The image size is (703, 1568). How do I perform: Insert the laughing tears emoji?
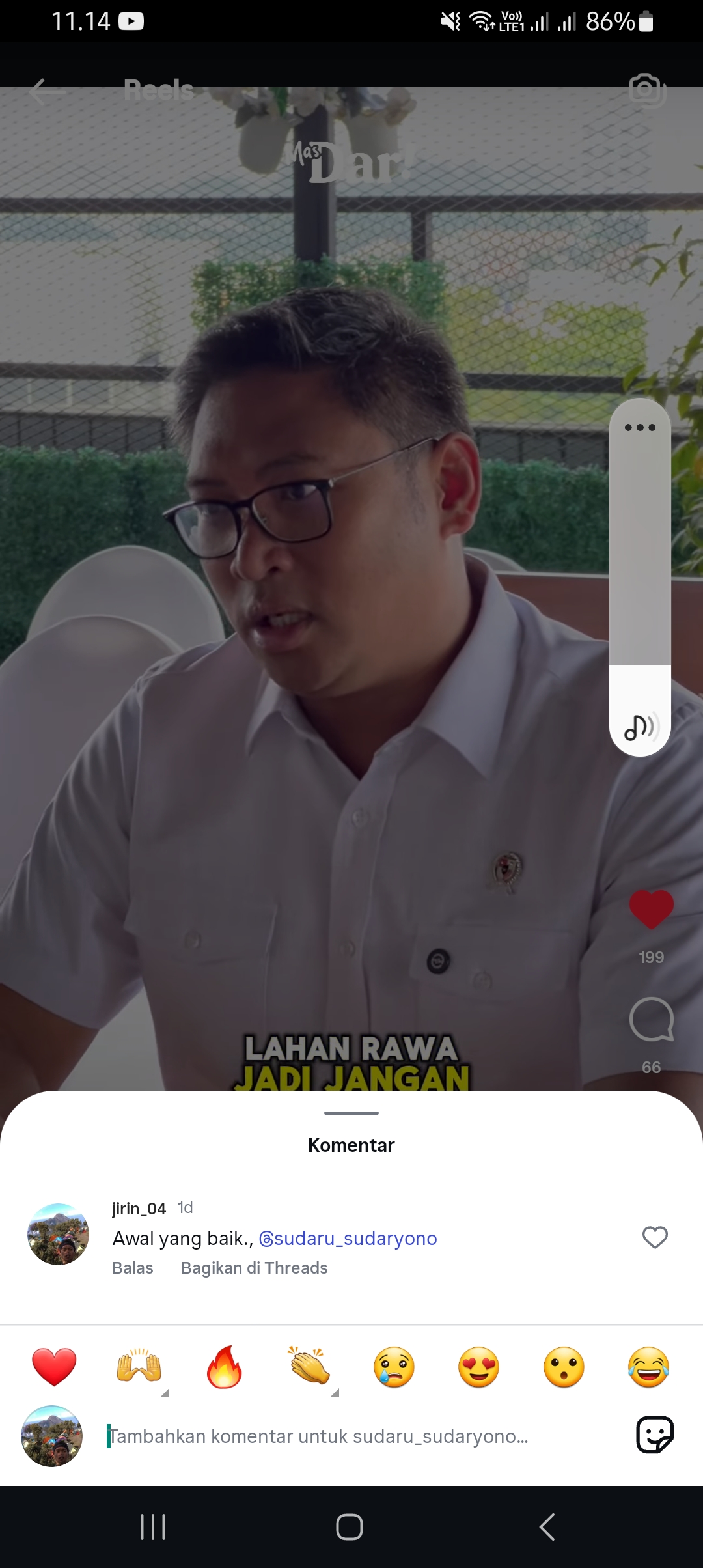pos(649,1367)
